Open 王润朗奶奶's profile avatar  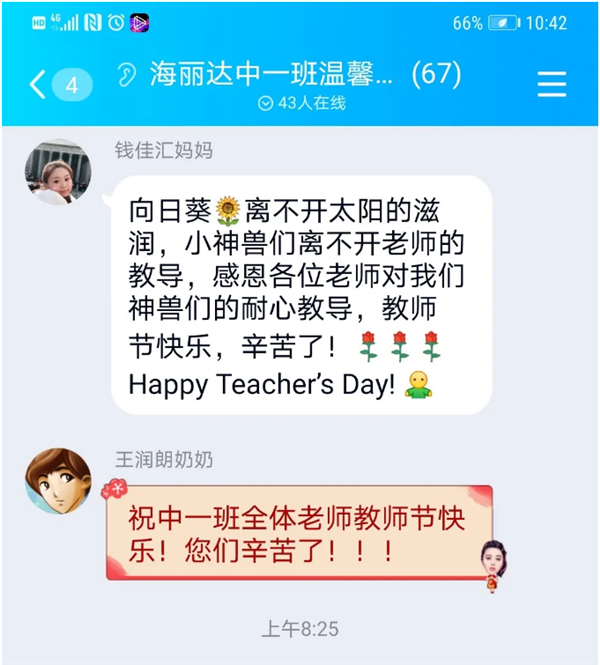(58, 481)
